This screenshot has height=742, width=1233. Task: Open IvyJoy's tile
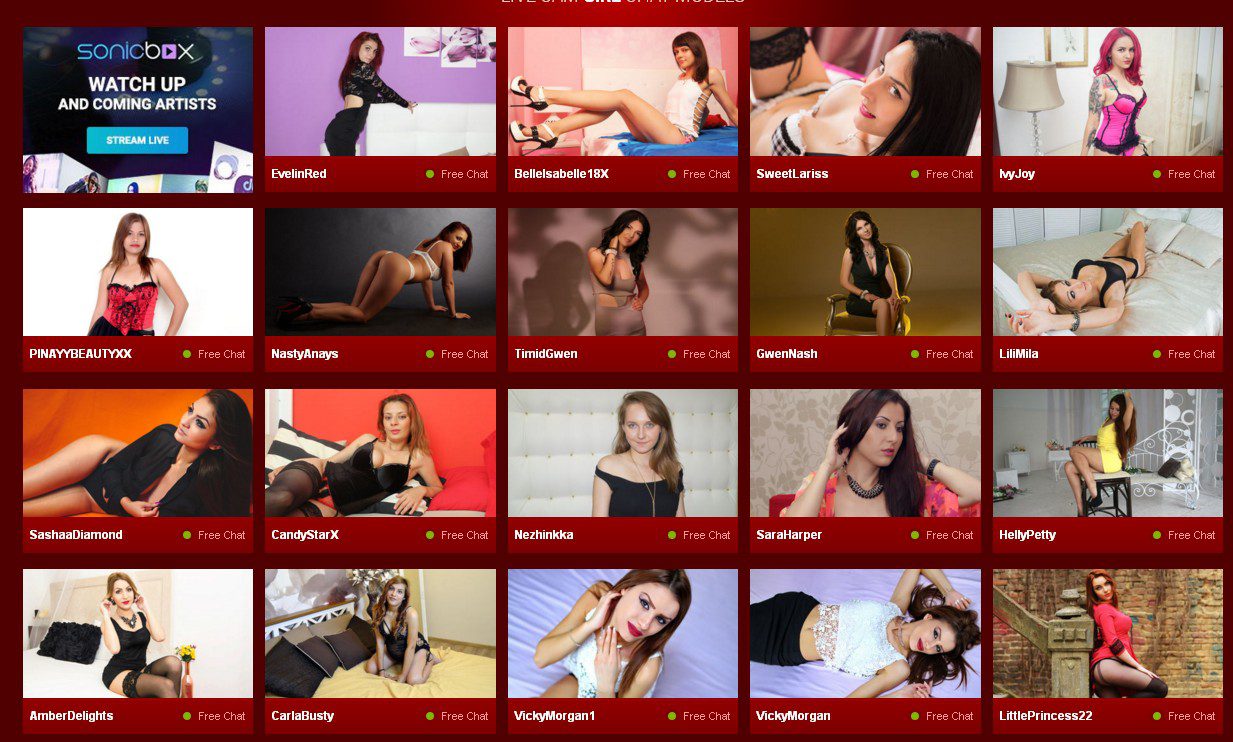click(1107, 92)
